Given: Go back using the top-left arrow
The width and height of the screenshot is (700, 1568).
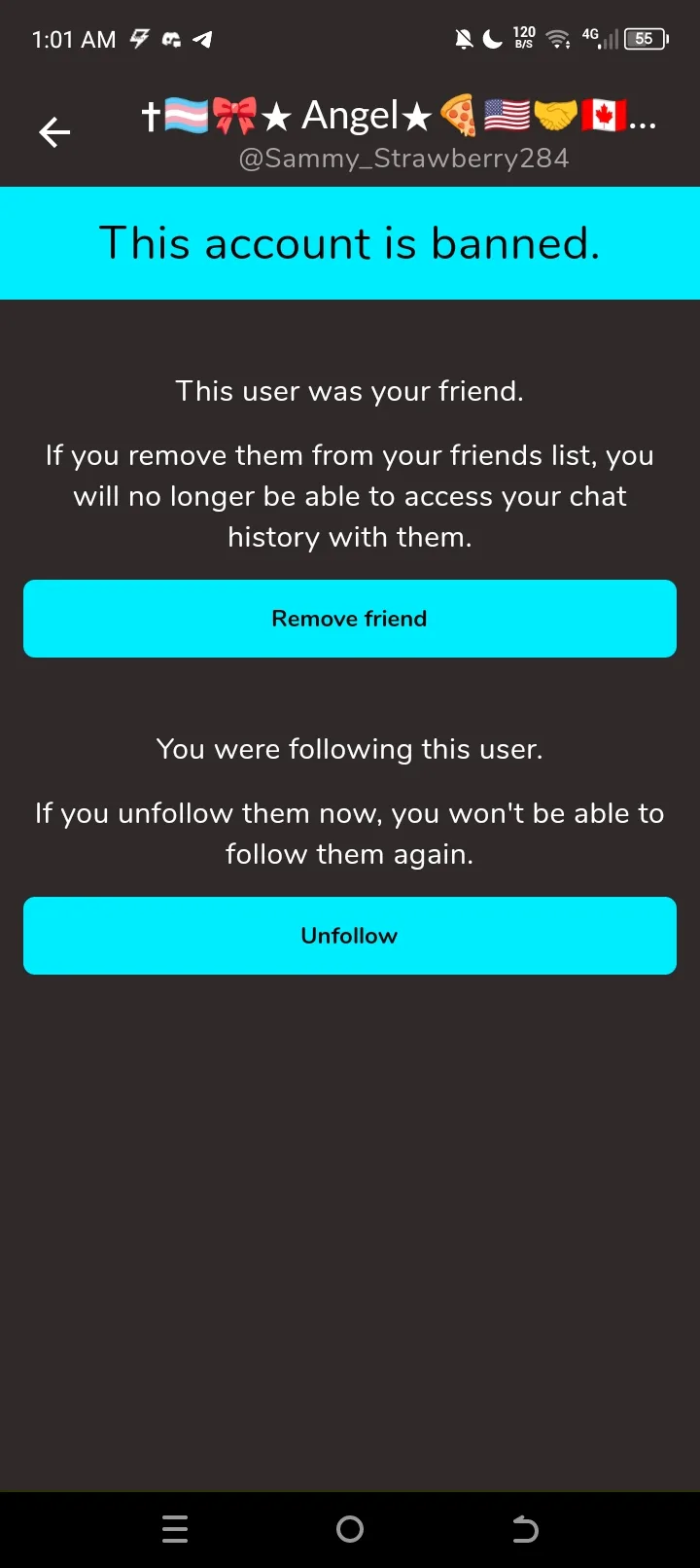Looking at the screenshot, I should (x=54, y=132).
